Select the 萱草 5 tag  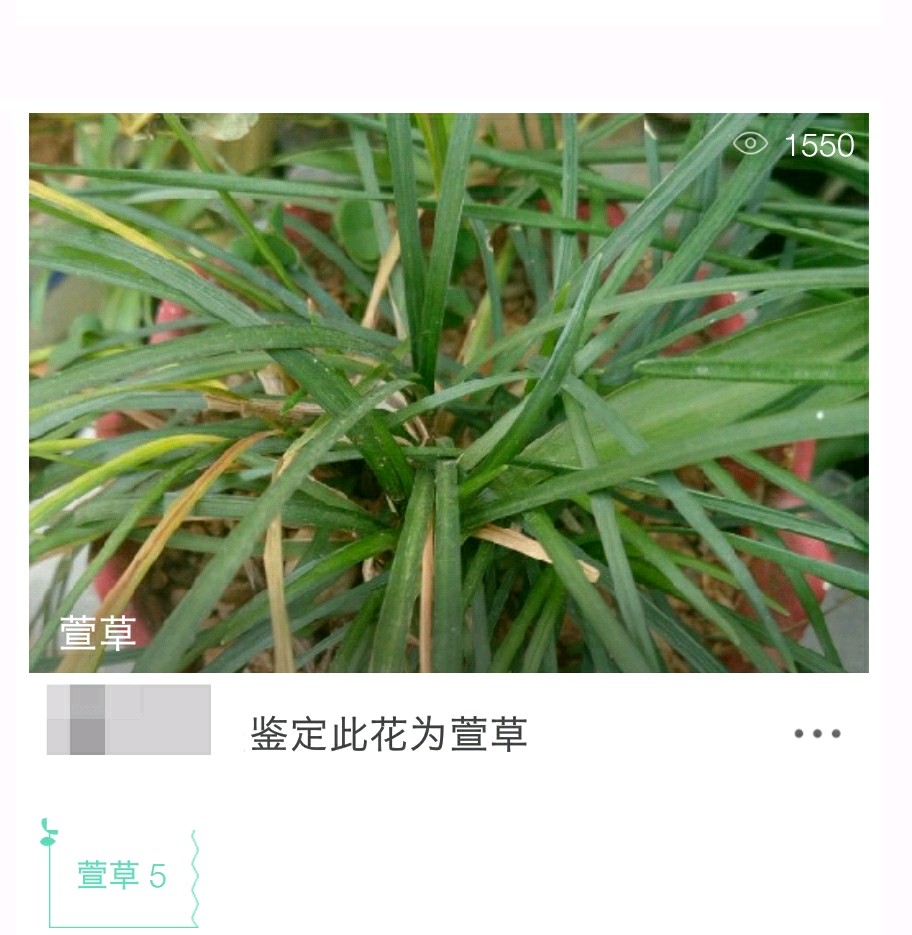pyautogui.click(x=122, y=876)
